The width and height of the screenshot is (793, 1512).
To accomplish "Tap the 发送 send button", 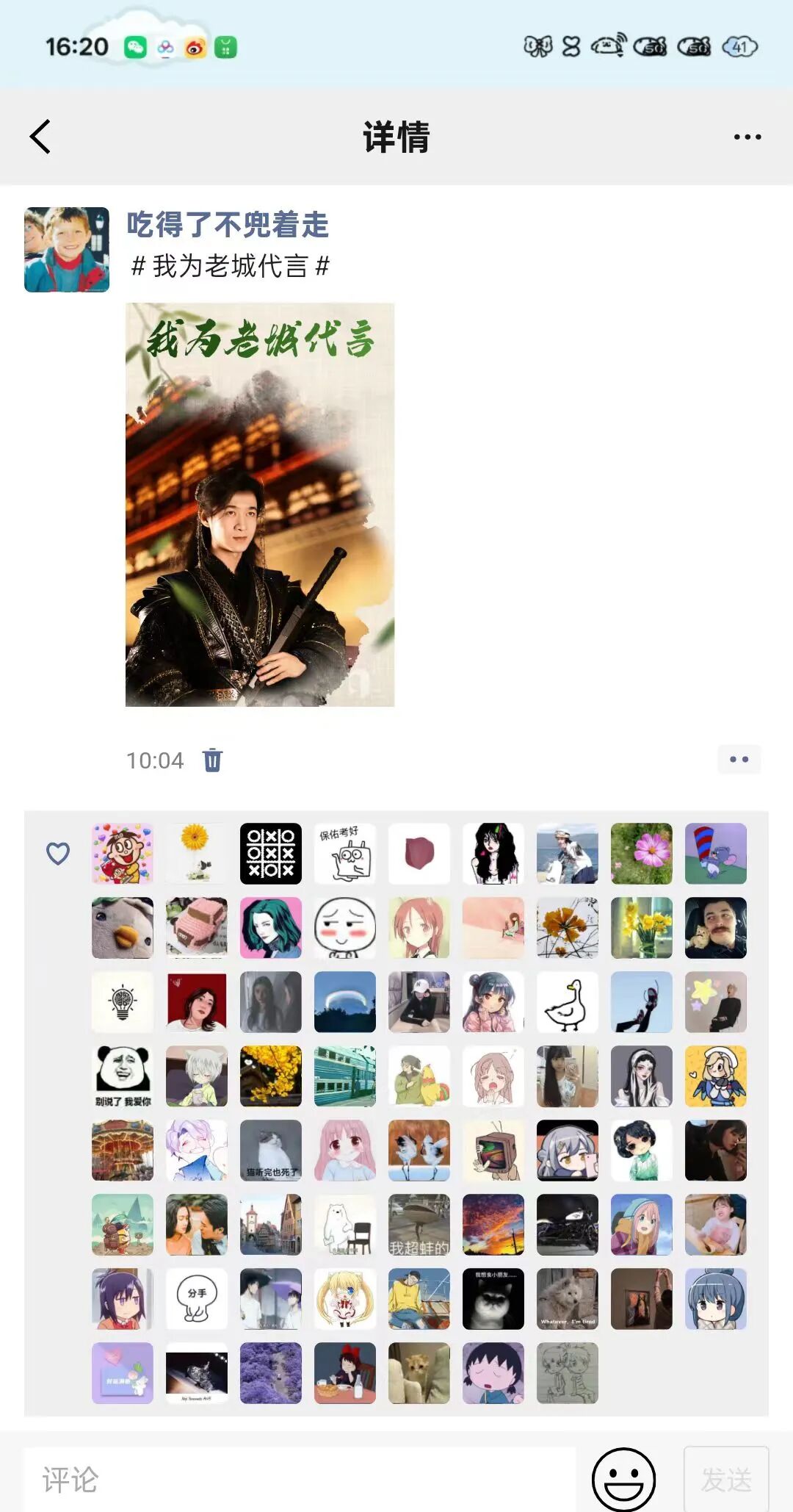I will (725, 1480).
